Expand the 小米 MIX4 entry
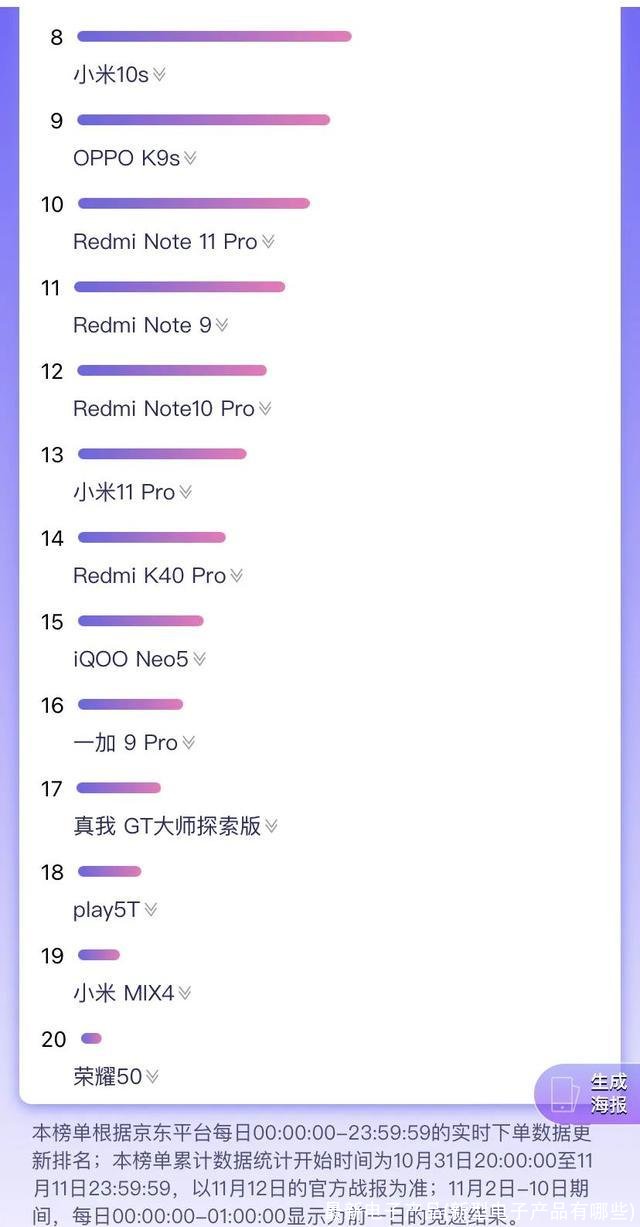The image size is (640, 1227). click(184, 993)
